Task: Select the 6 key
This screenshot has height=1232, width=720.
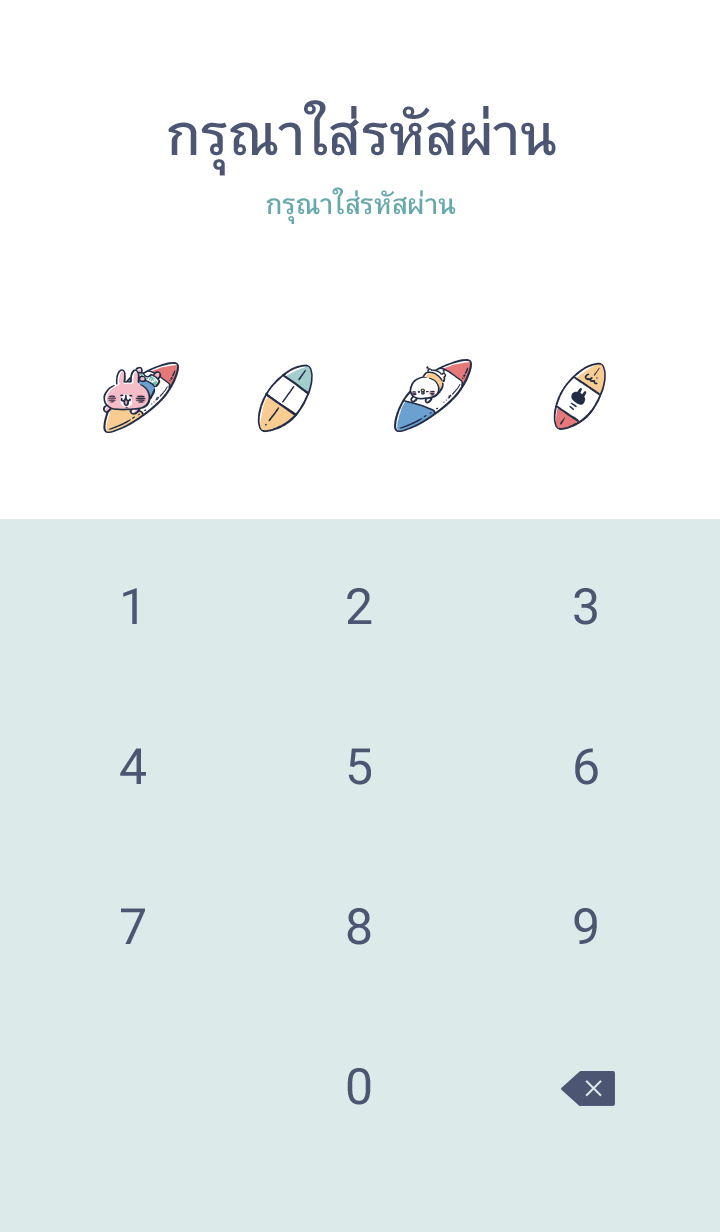Action: click(x=585, y=767)
